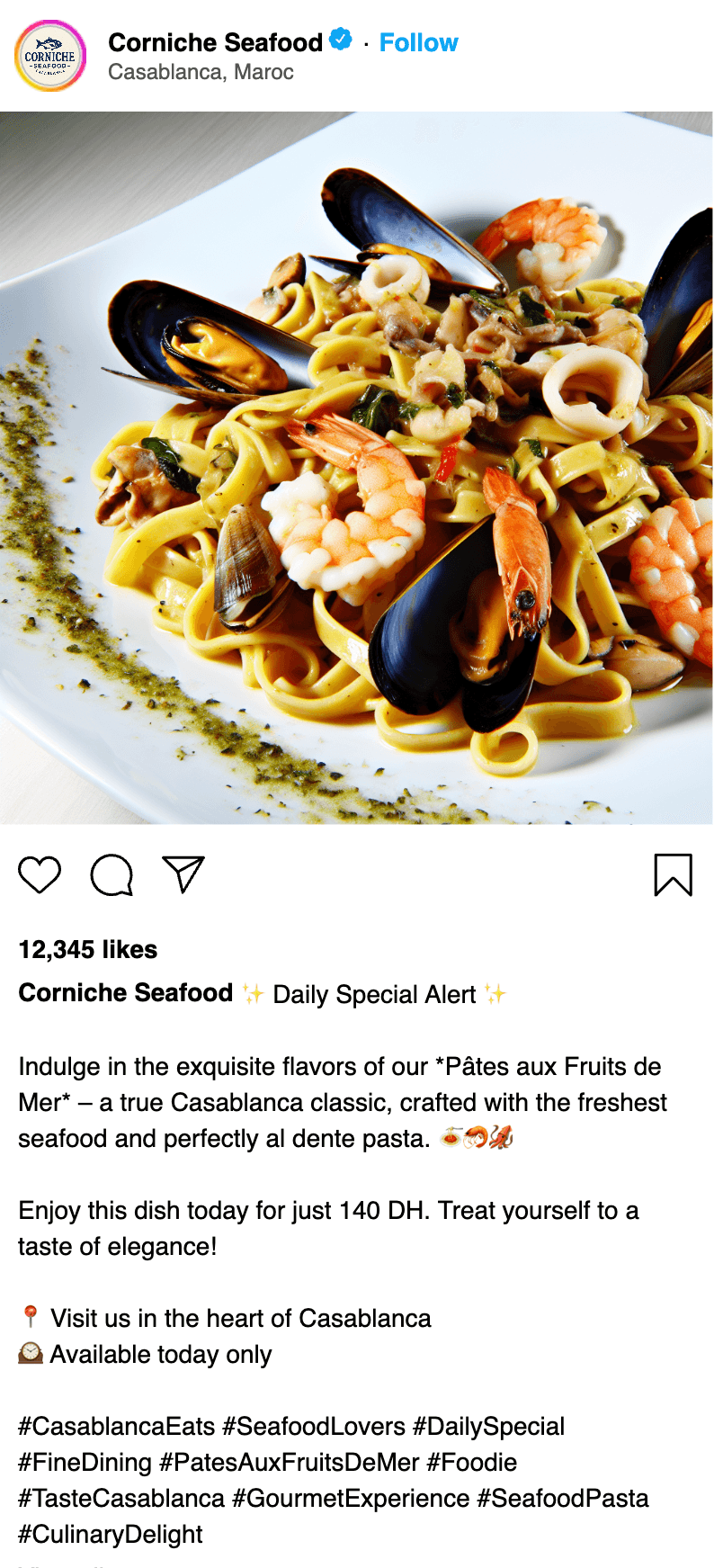The height and width of the screenshot is (1568, 714).
Task: View the 12,345 likes list
Action: click(87, 949)
